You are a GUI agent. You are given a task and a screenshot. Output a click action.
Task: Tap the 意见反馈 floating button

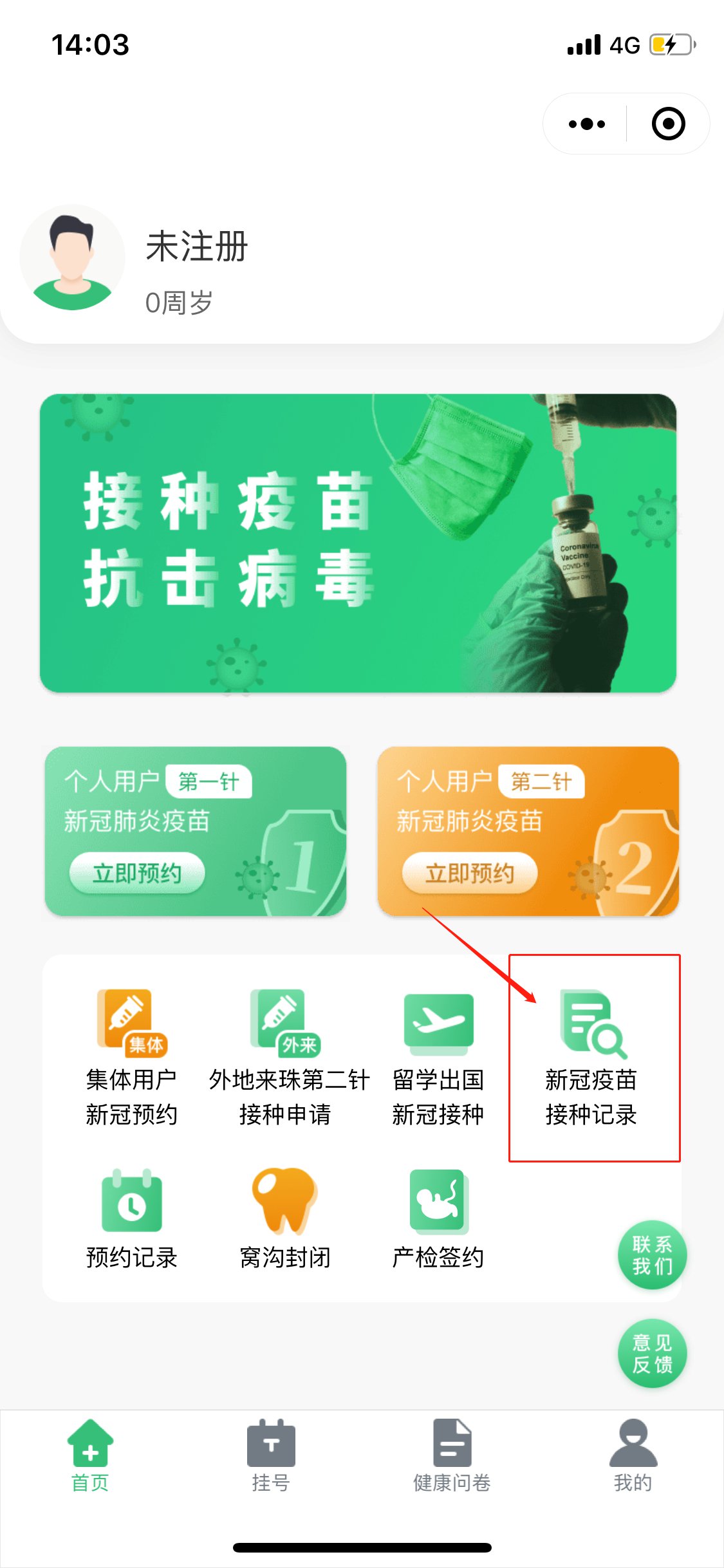[x=652, y=1354]
